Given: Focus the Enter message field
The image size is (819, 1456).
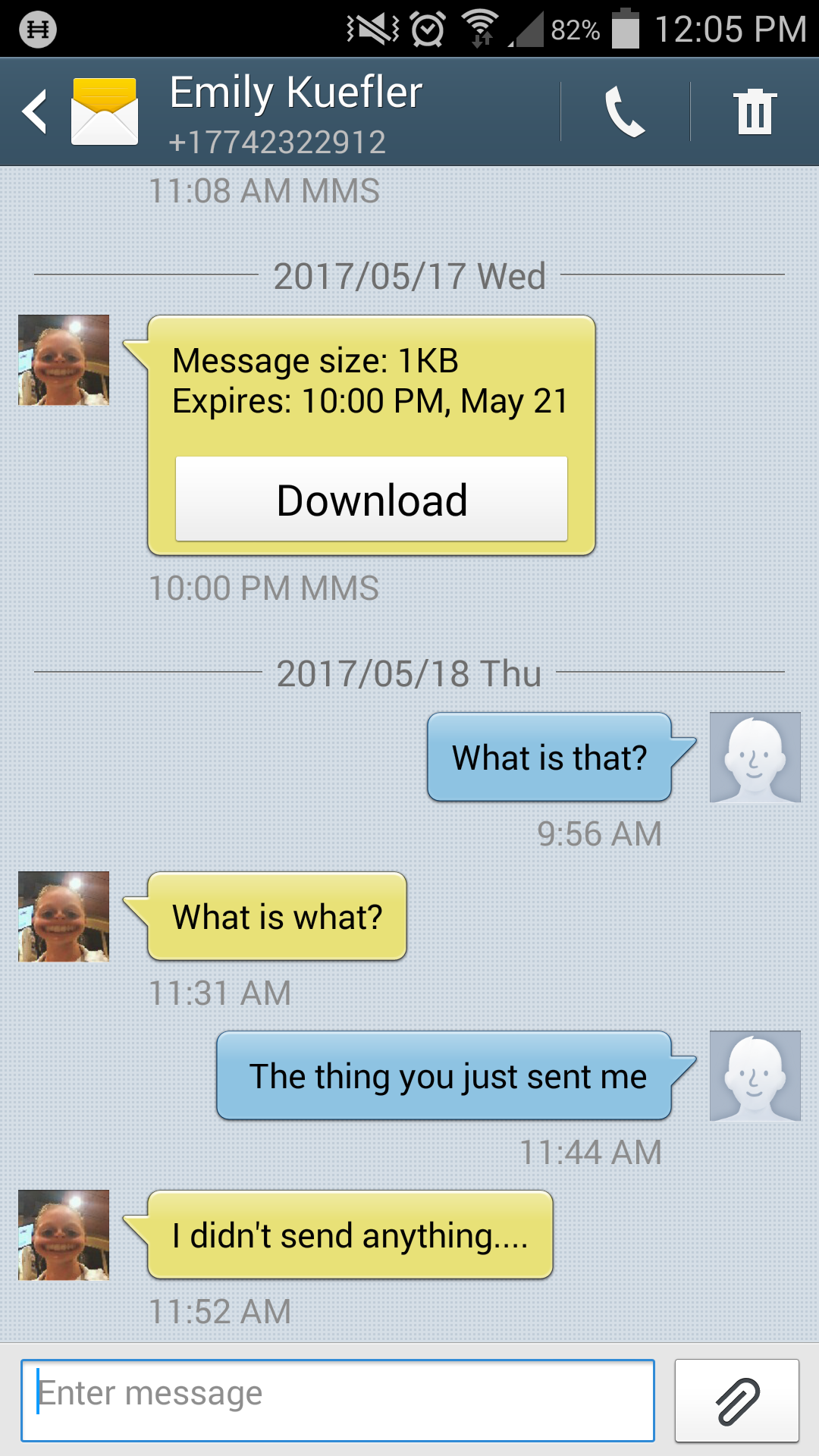Looking at the screenshot, I should click(x=337, y=1400).
